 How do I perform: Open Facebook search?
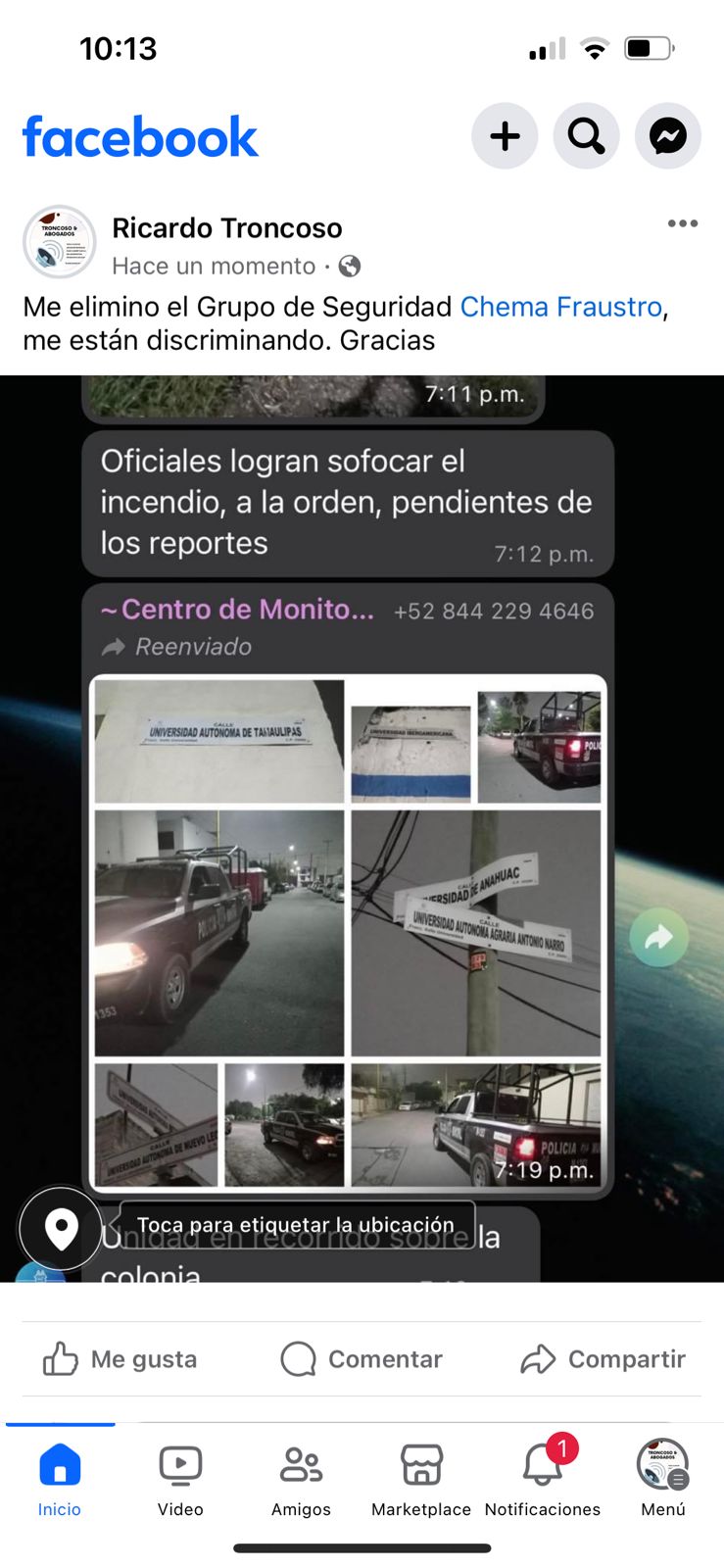click(x=586, y=136)
